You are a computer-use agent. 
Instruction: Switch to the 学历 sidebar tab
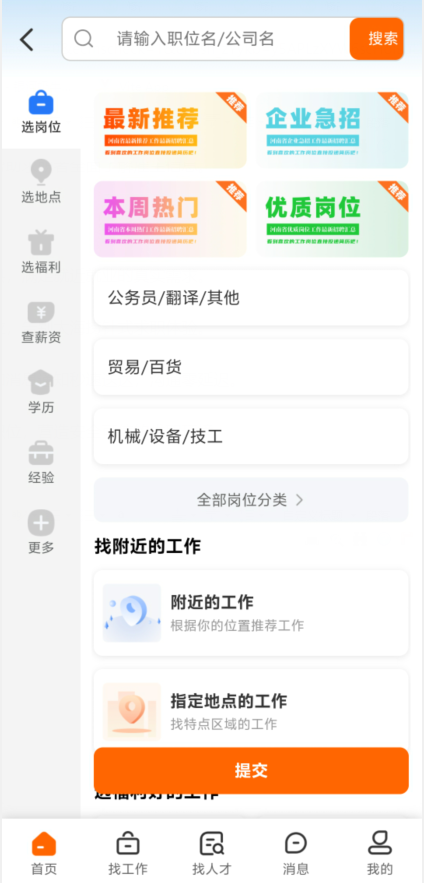pos(41,393)
